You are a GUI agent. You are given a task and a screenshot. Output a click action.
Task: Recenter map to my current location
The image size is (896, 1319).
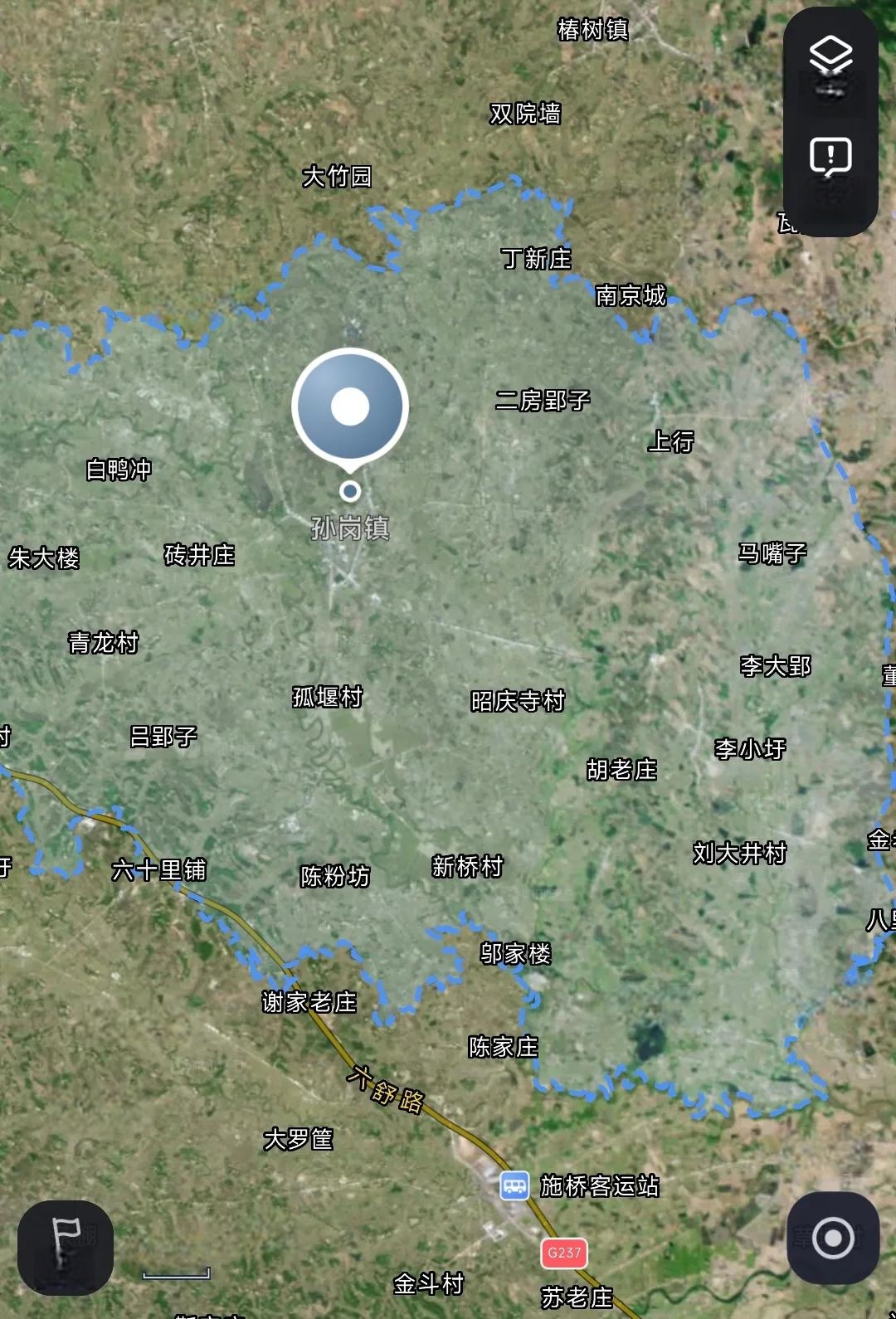tap(833, 1239)
